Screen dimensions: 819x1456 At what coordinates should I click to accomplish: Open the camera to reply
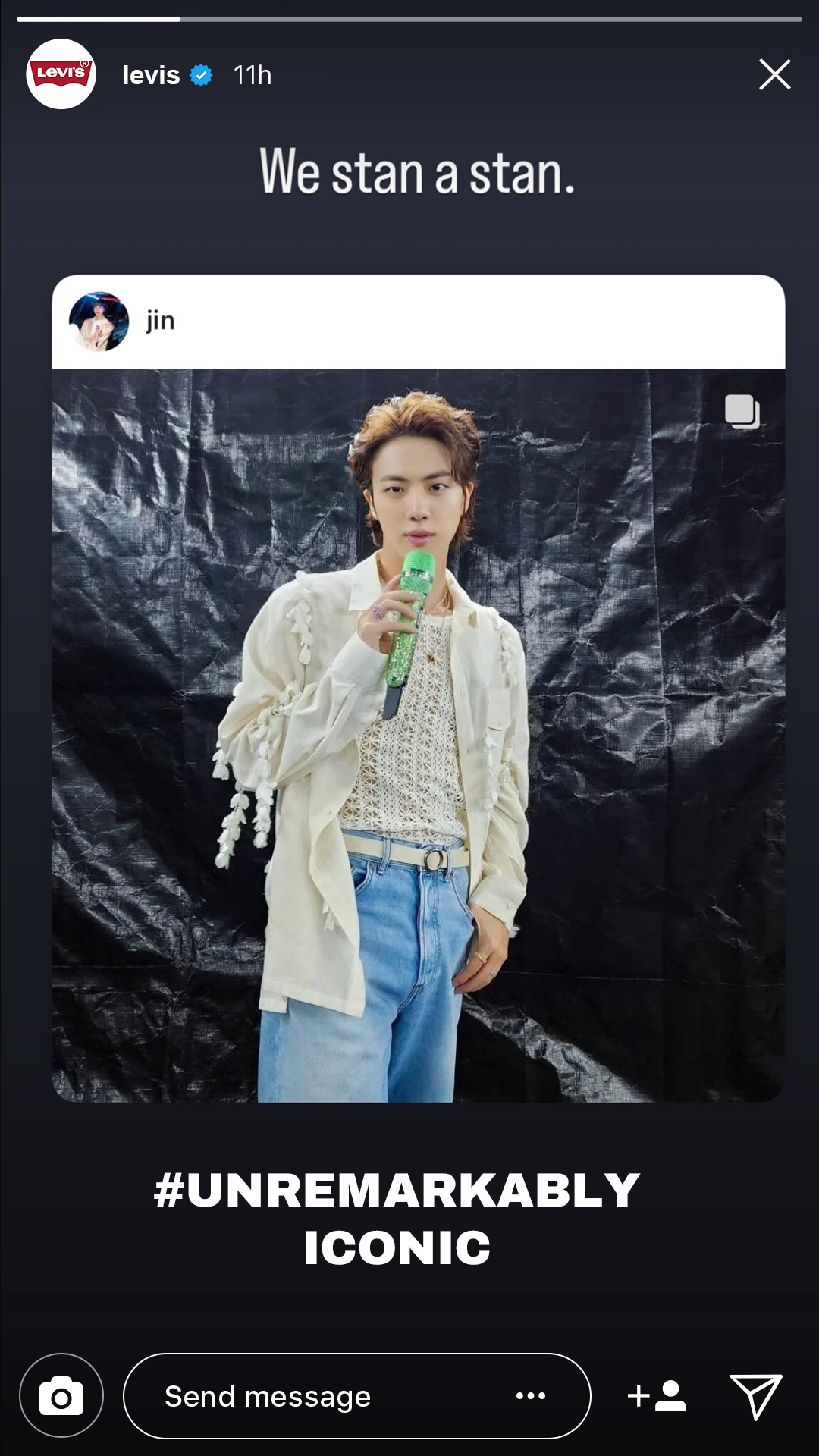click(61, 1396)
